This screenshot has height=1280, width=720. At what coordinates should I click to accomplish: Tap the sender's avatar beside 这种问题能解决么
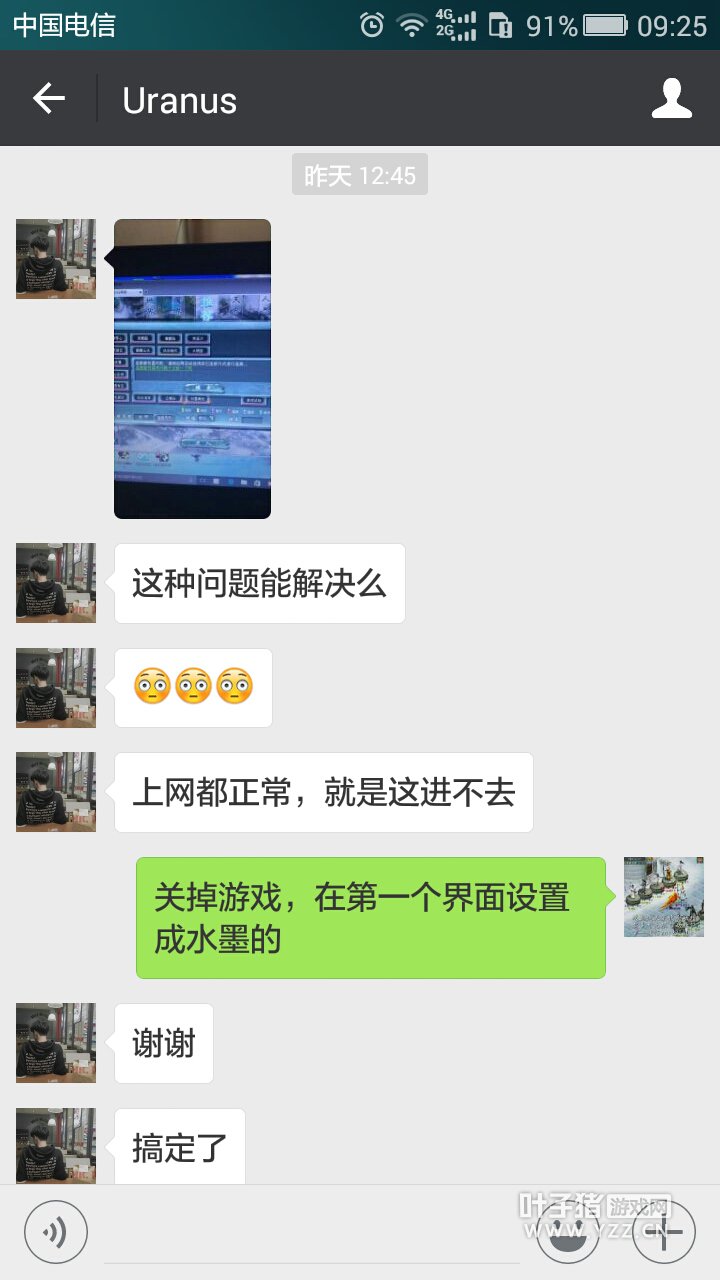[x=56, y=583]
